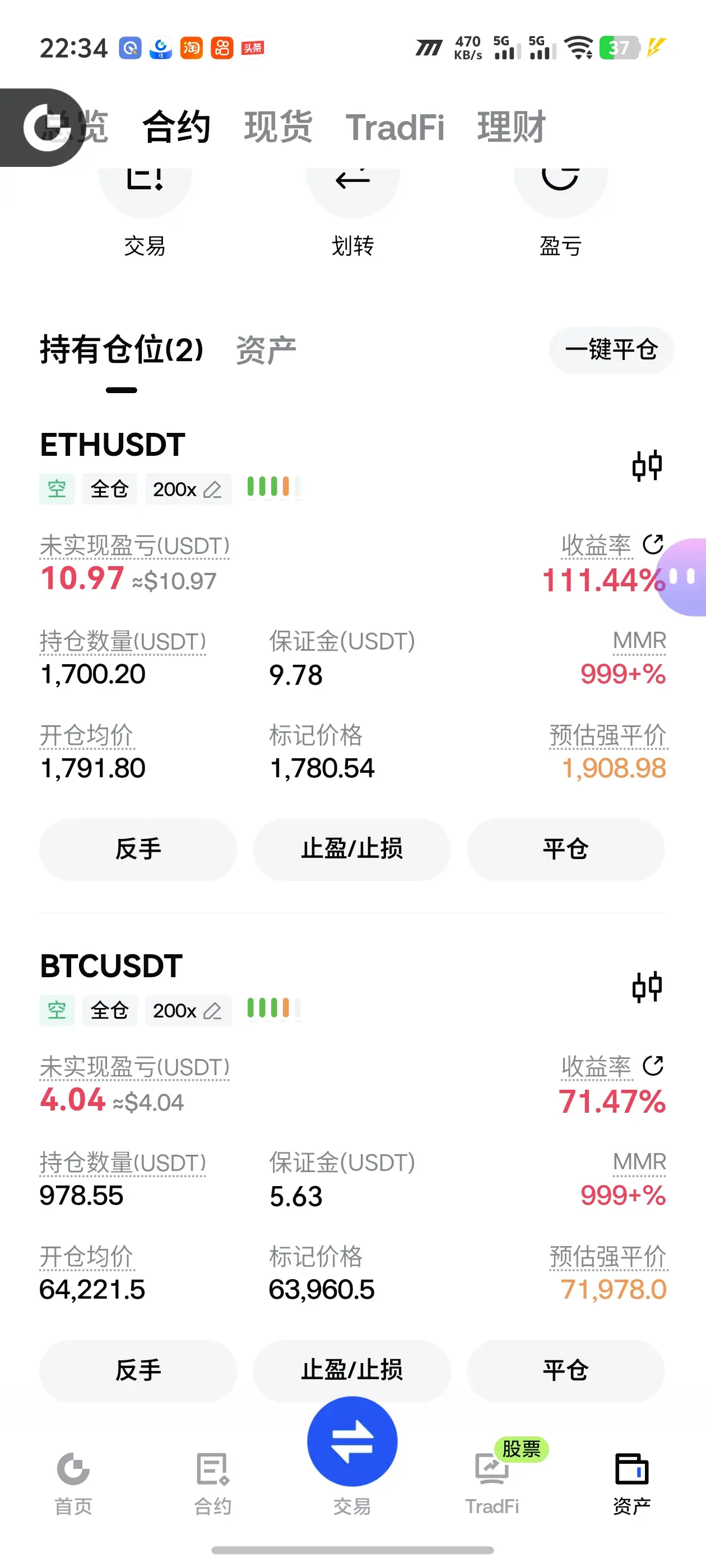Open the center 交易 swap button
The image size is (706, 1568).
click(352, 1441)
